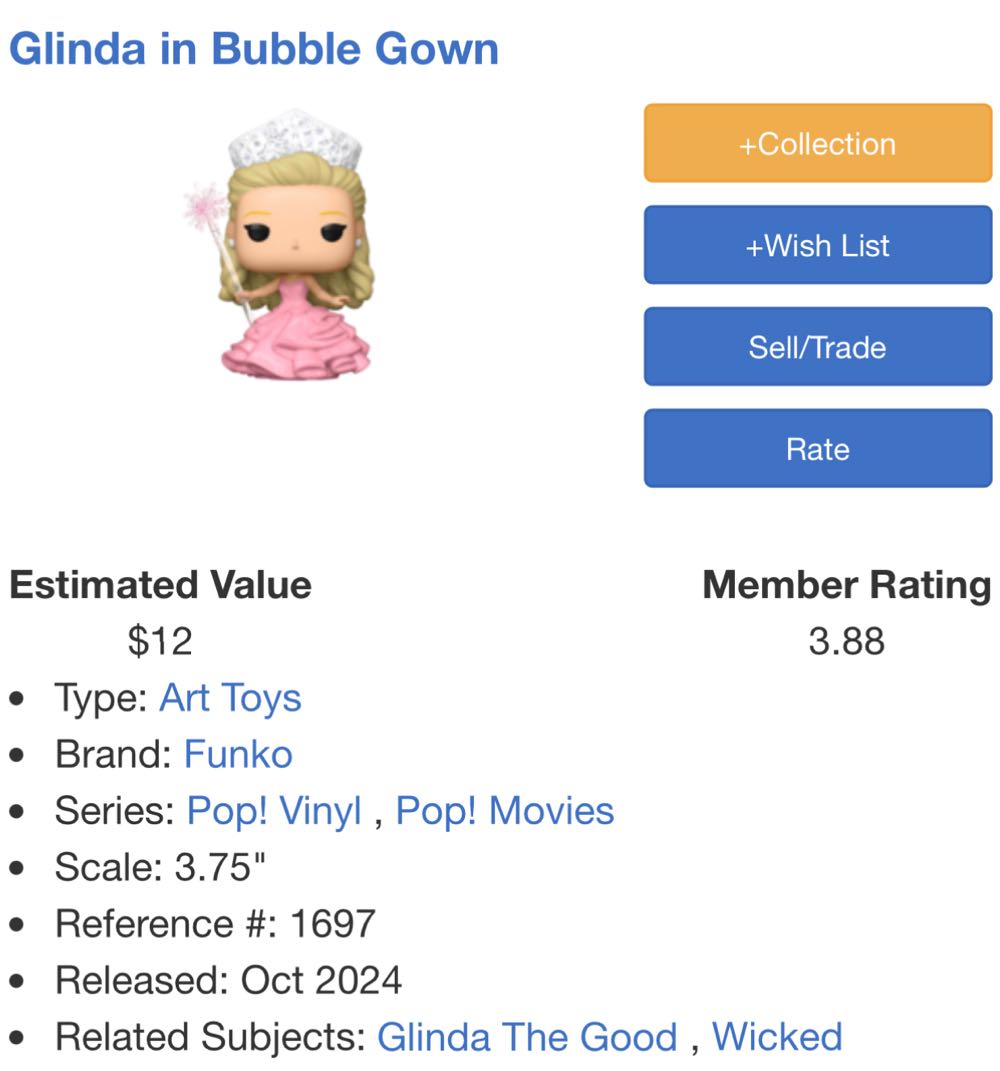Enlarge the Glinda figure product photo

pos(290,250)
